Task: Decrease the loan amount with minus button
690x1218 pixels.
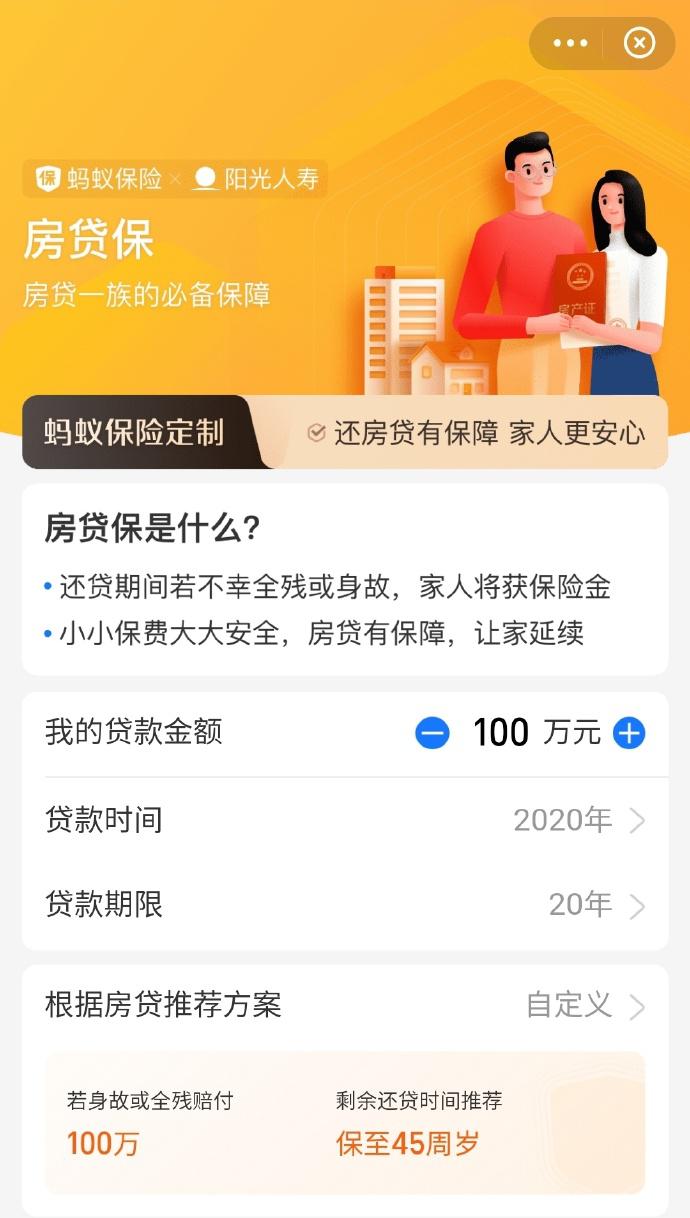Action: click(x=432, y=733)
